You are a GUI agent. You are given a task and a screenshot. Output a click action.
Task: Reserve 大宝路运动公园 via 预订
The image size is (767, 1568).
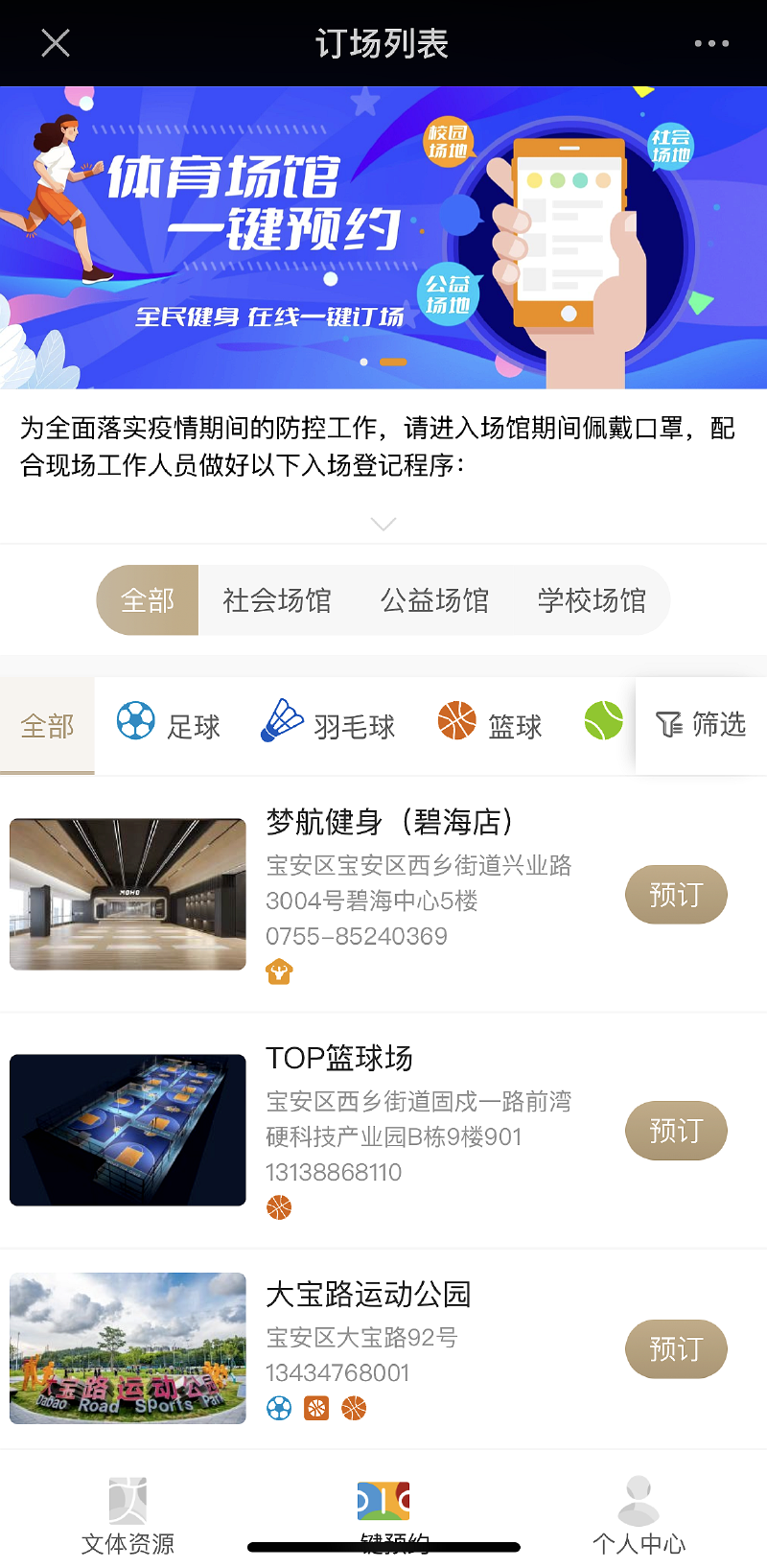click(676, 1349)
